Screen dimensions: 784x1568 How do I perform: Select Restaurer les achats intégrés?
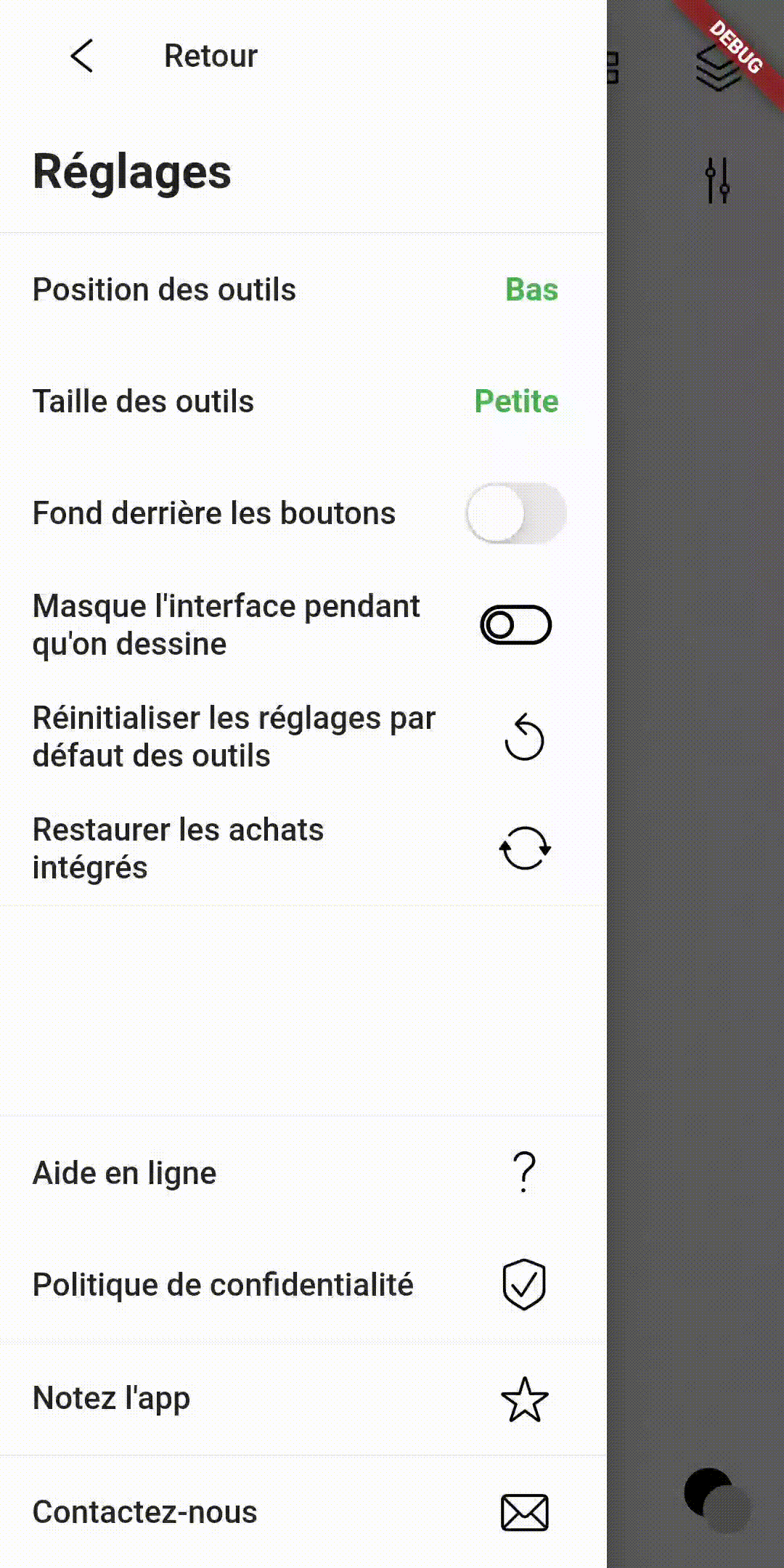303,849
